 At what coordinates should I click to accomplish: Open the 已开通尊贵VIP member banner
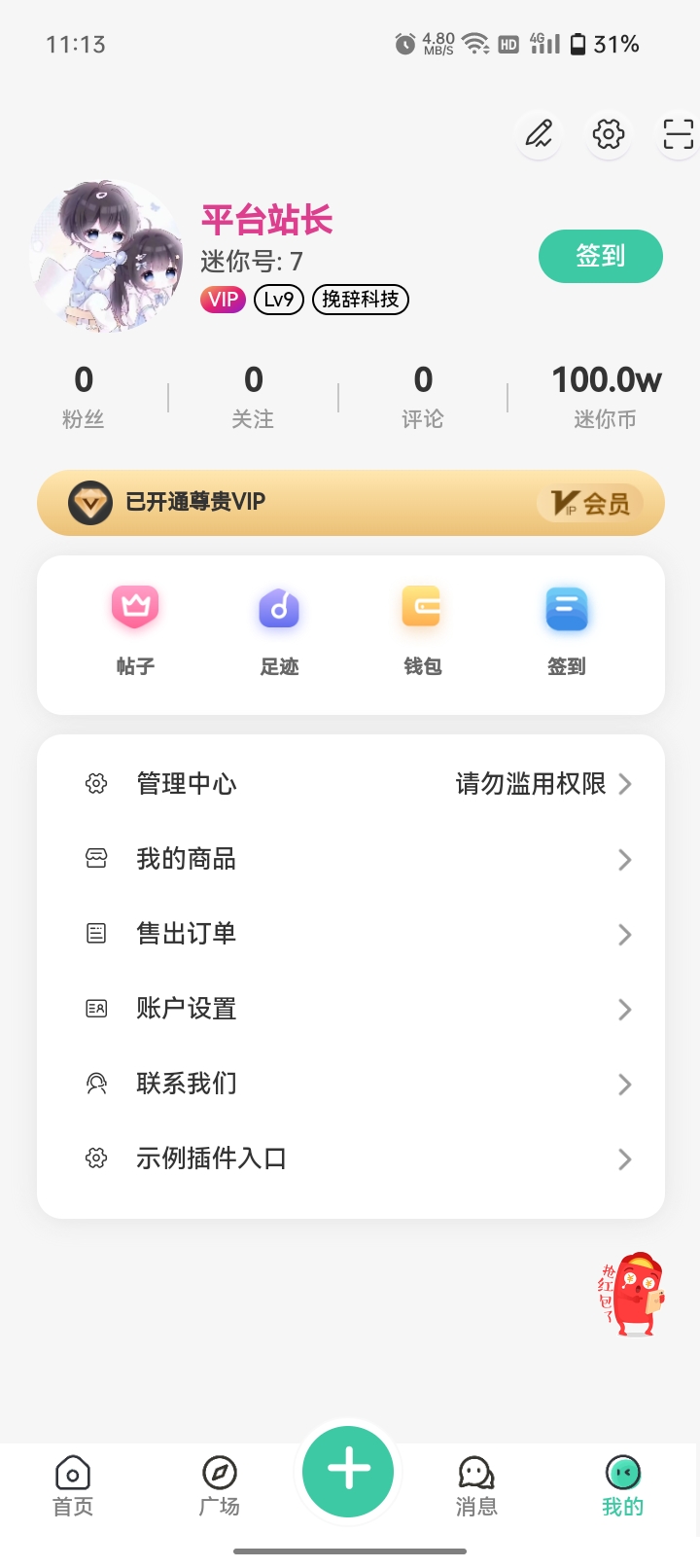coord(350,502)
